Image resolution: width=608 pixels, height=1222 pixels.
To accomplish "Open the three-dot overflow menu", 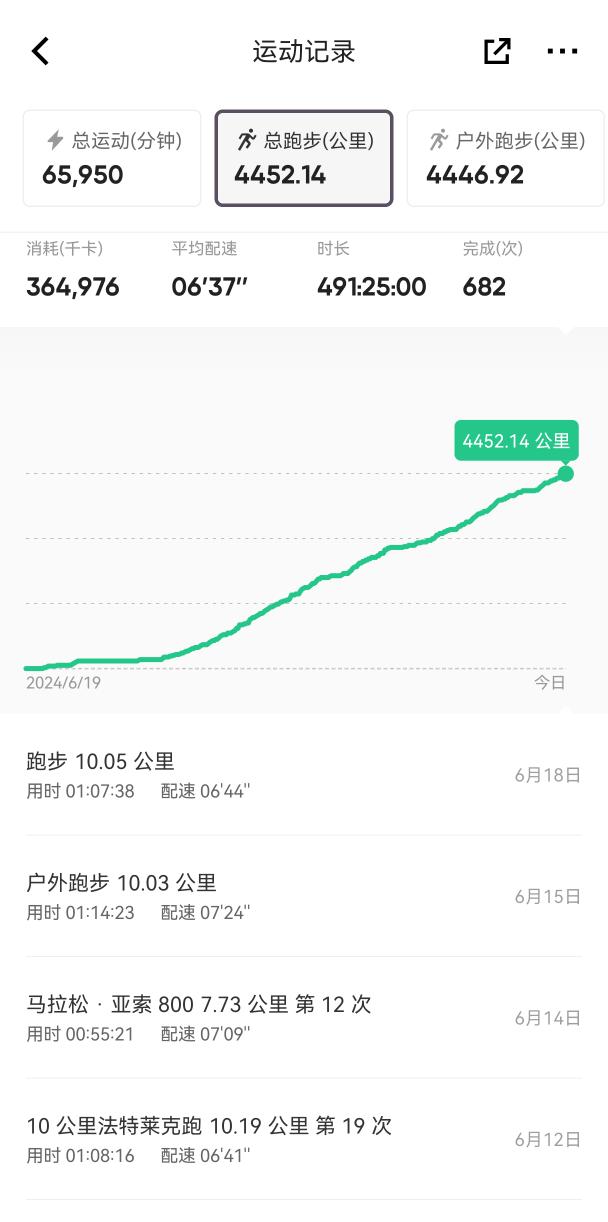I will tap(563, 51).
